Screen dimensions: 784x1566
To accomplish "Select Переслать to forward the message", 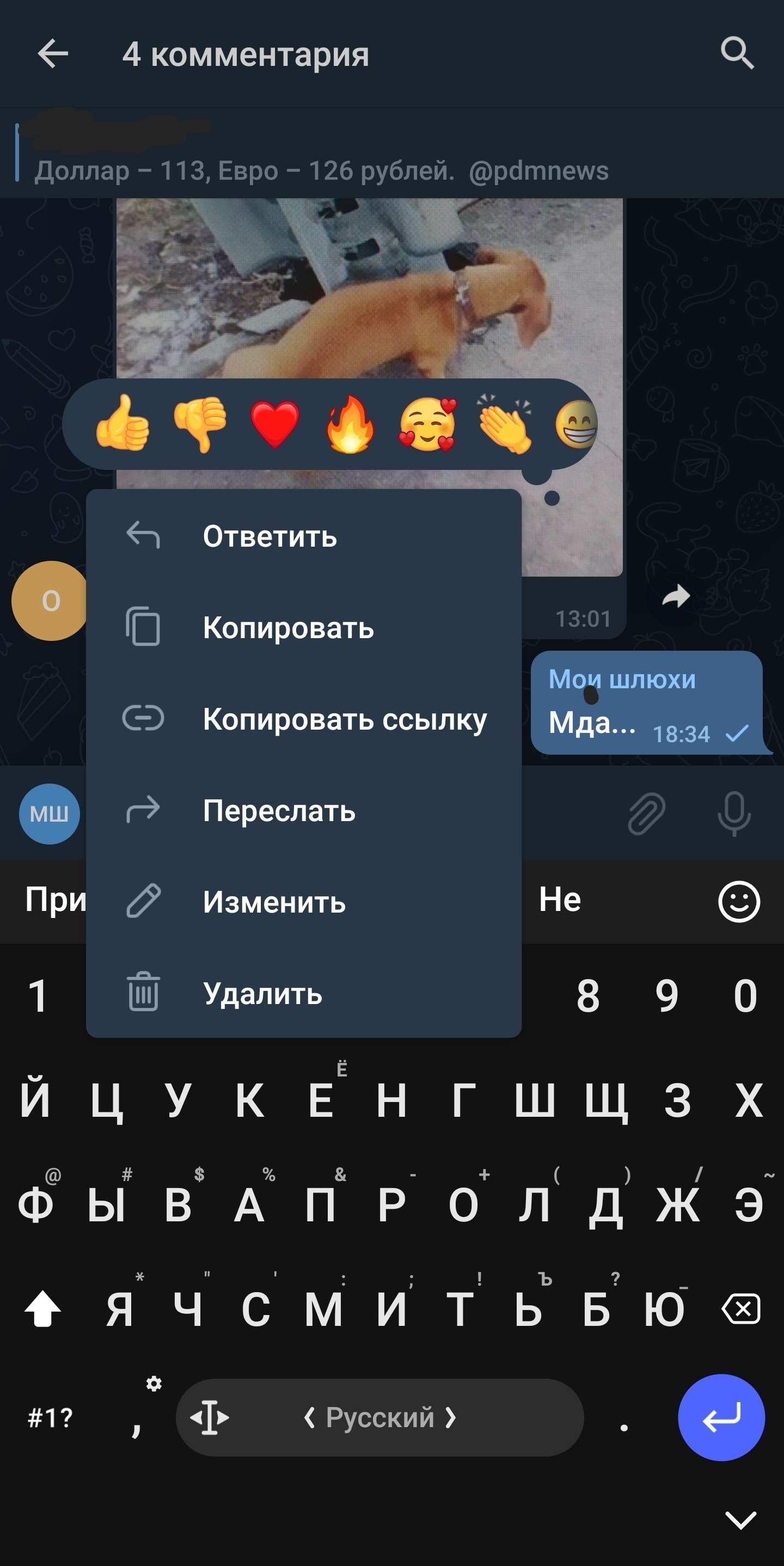I will (x=303, y=810).
